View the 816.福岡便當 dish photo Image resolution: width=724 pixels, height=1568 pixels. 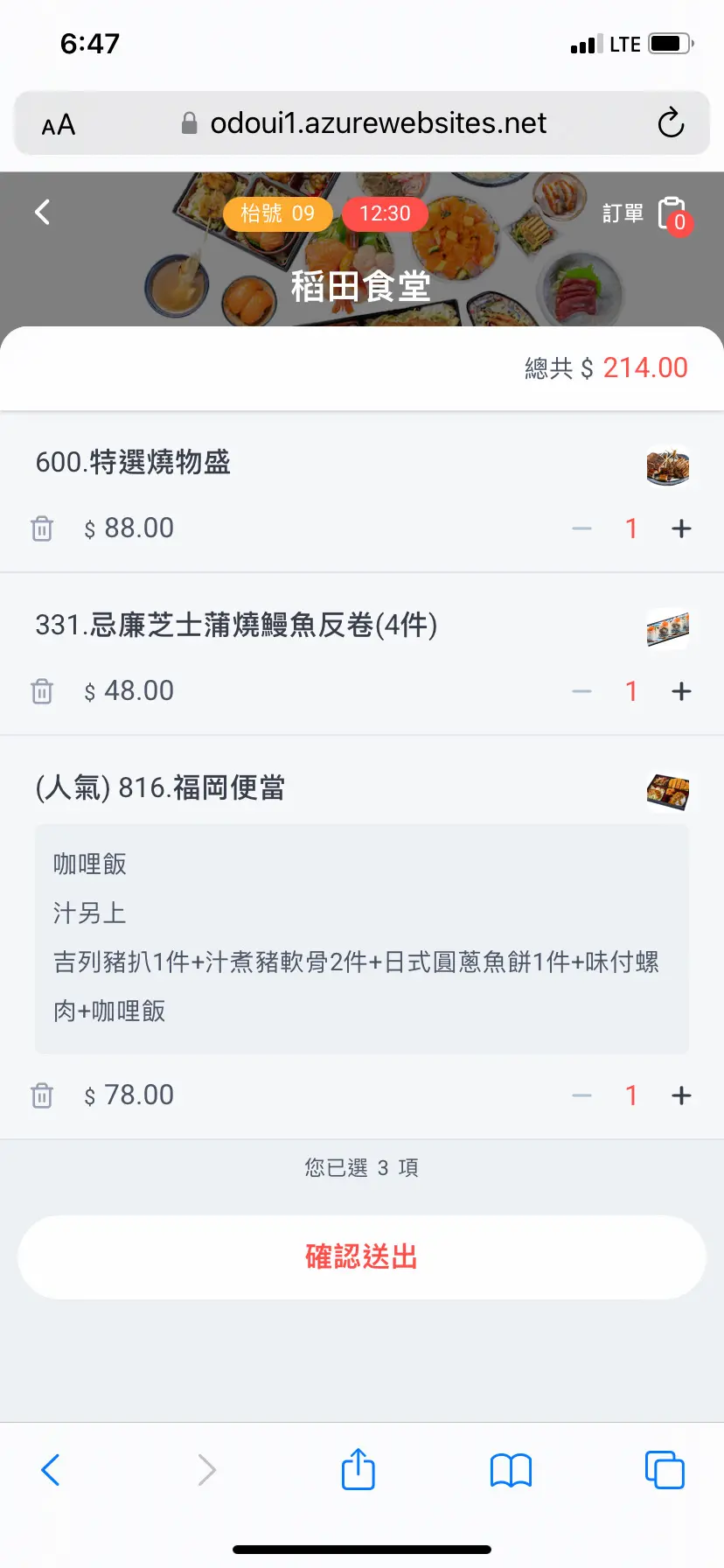[668, 793]
